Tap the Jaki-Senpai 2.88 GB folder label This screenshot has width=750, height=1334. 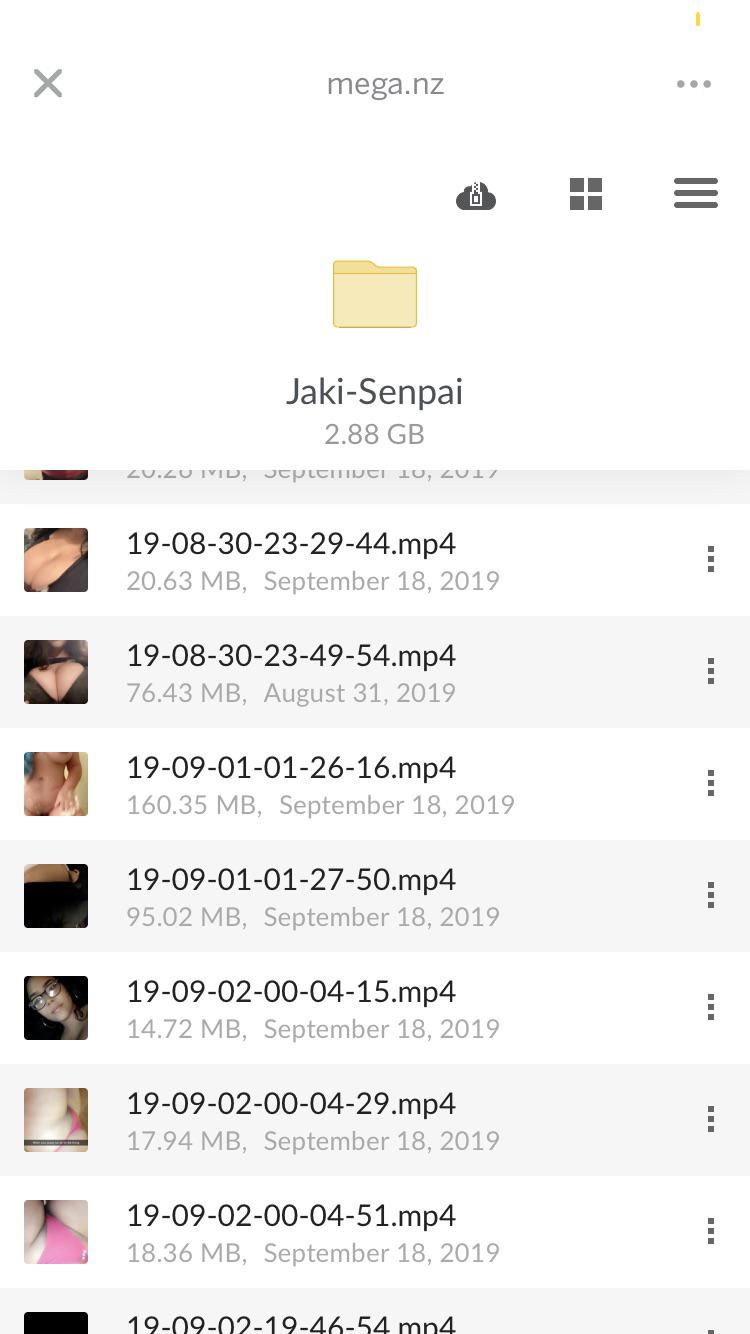tap(375, 410)
